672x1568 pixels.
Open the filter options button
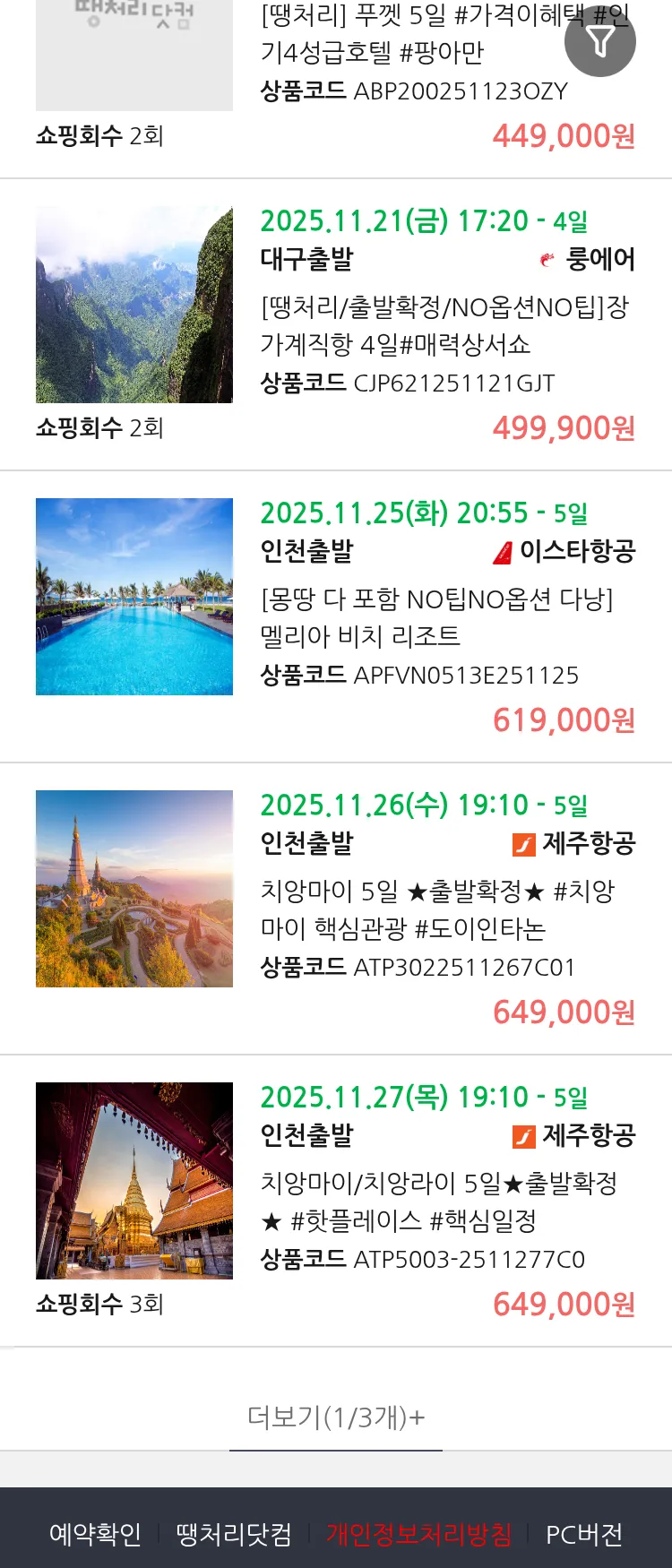tap(600, 41)
